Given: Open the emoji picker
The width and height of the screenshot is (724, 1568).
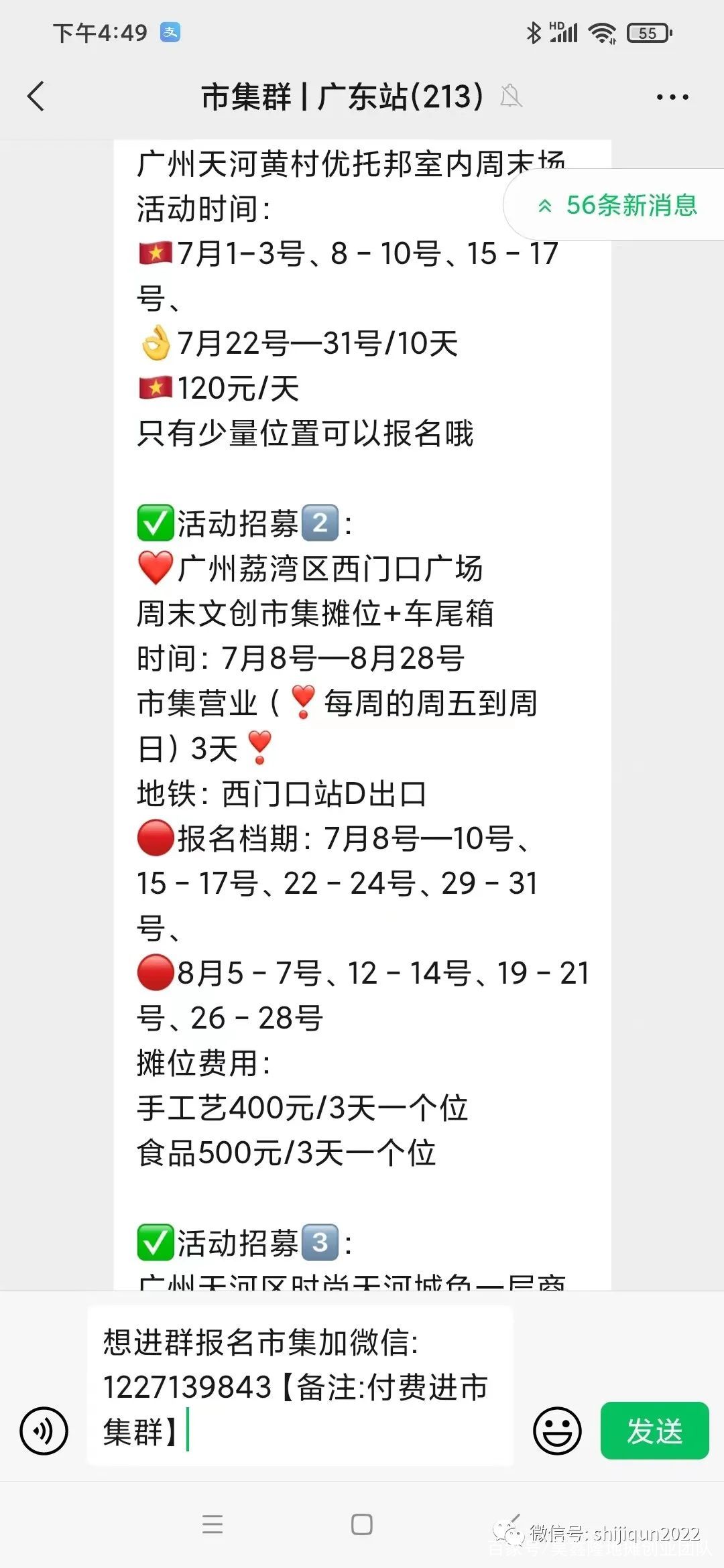Looking at the screenshot, I should 557,1431.
